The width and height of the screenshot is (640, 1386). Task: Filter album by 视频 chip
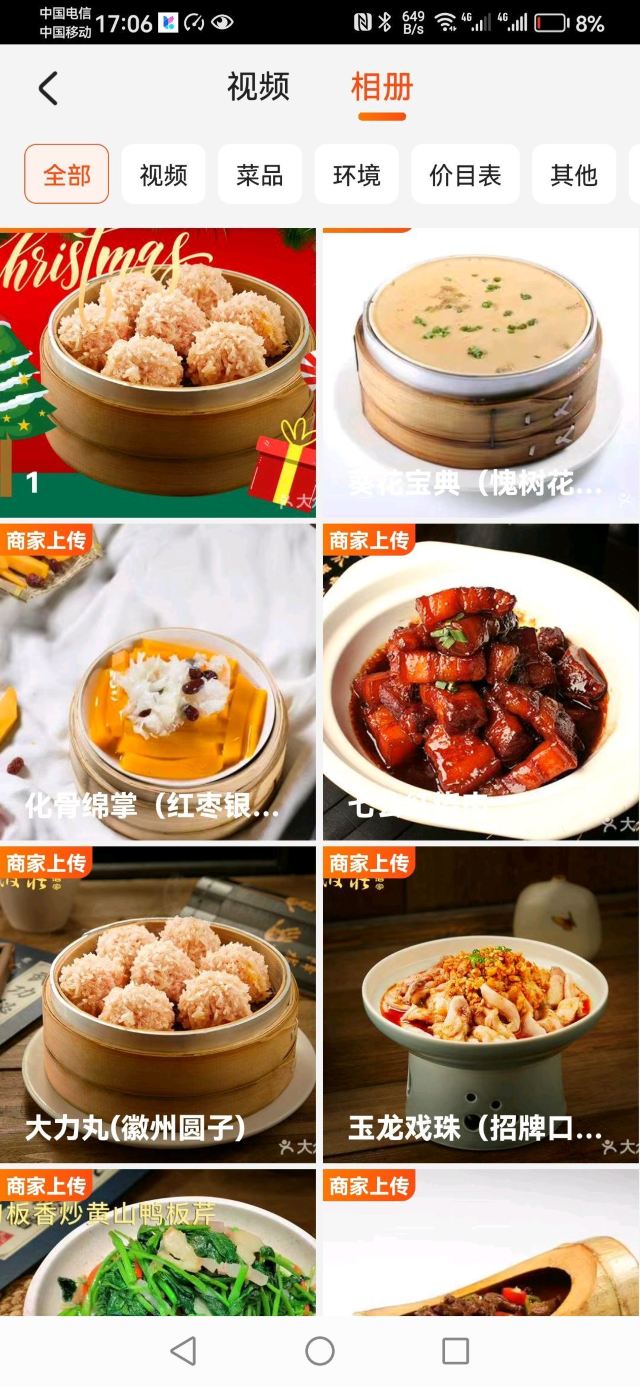[x=163, y=175]
